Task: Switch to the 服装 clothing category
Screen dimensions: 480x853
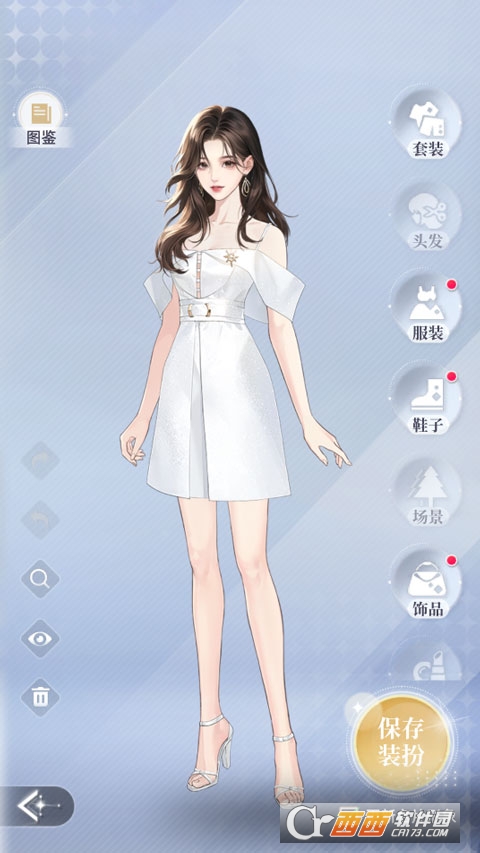Action: 427,306
